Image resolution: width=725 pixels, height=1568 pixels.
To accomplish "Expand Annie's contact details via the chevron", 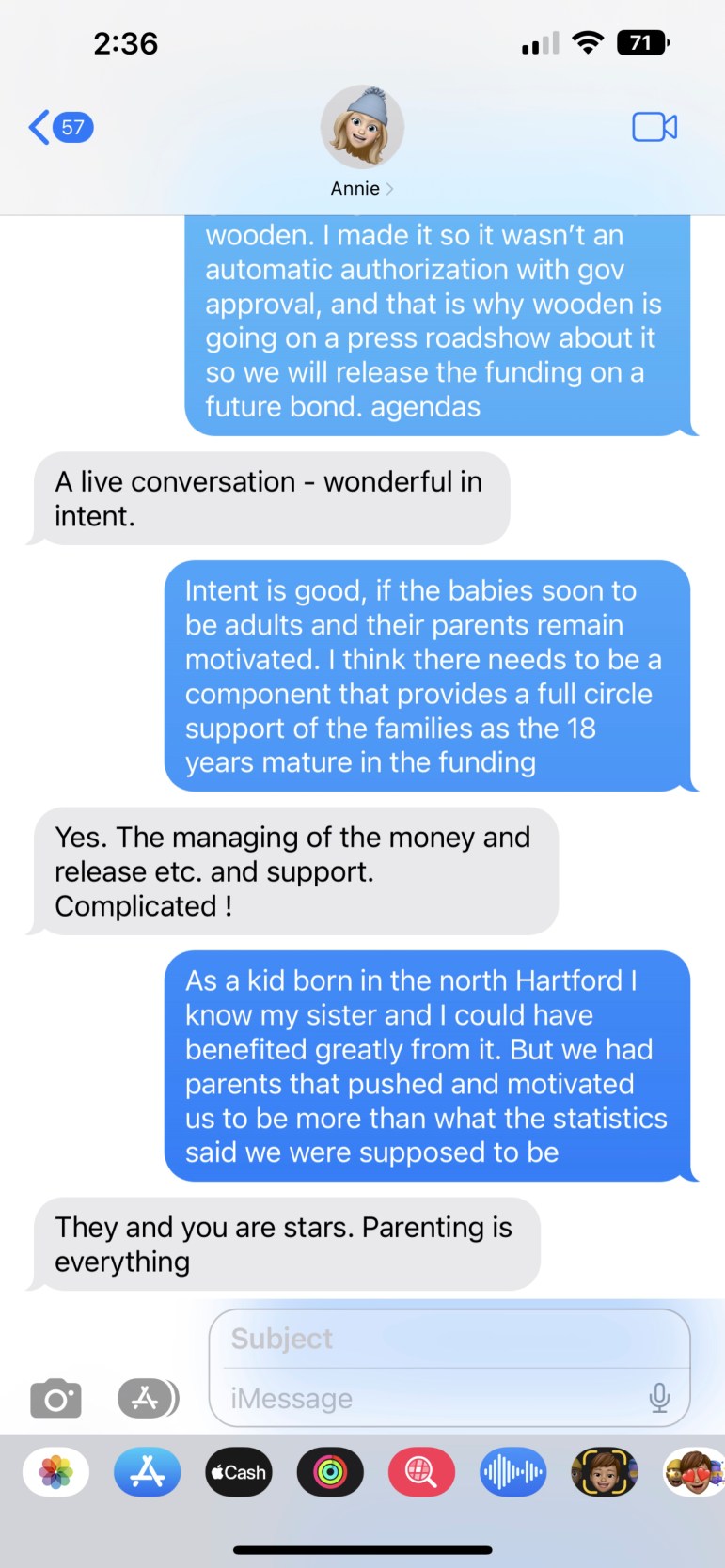I will (391, 188).
